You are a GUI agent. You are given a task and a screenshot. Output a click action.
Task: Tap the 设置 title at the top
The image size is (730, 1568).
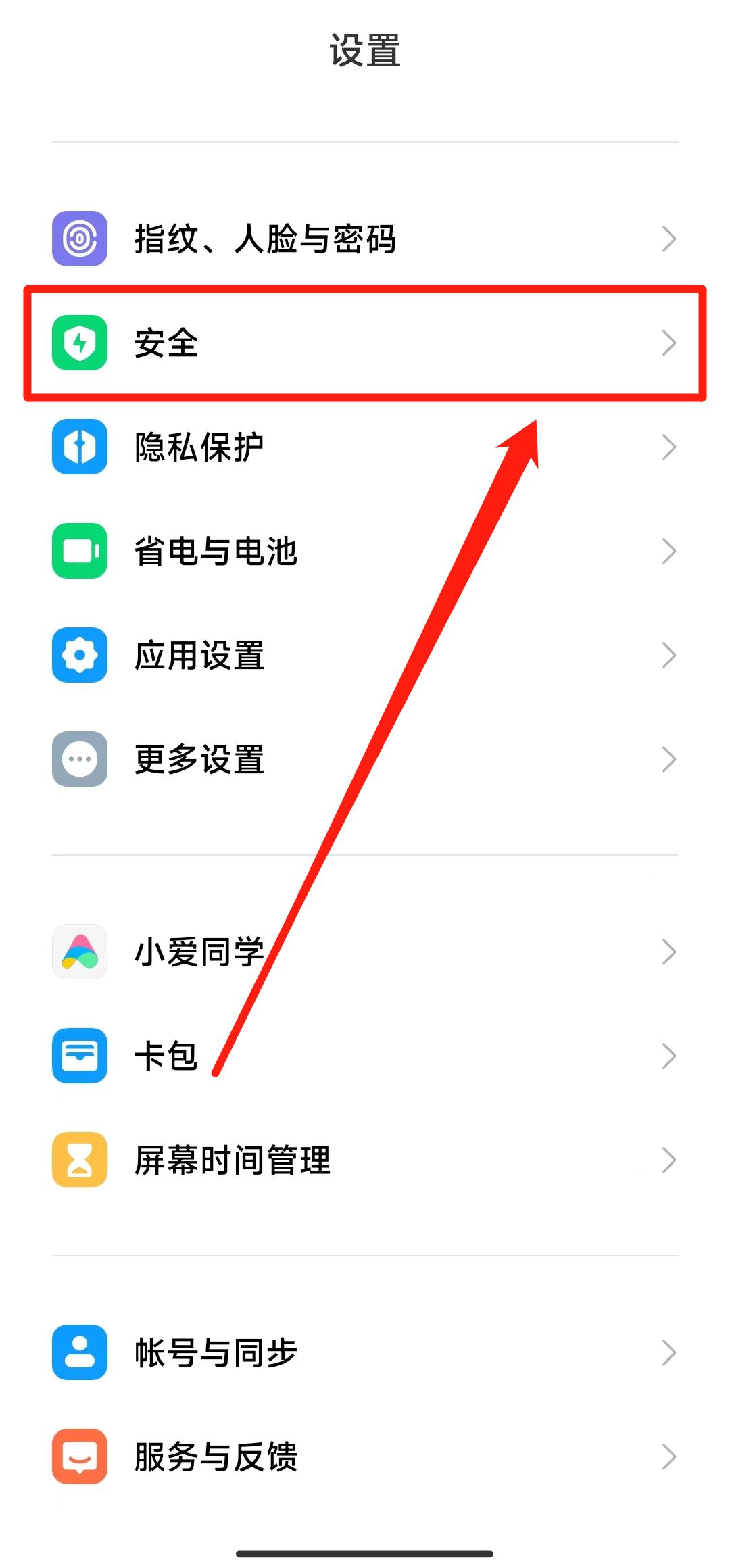pos(365,53)
